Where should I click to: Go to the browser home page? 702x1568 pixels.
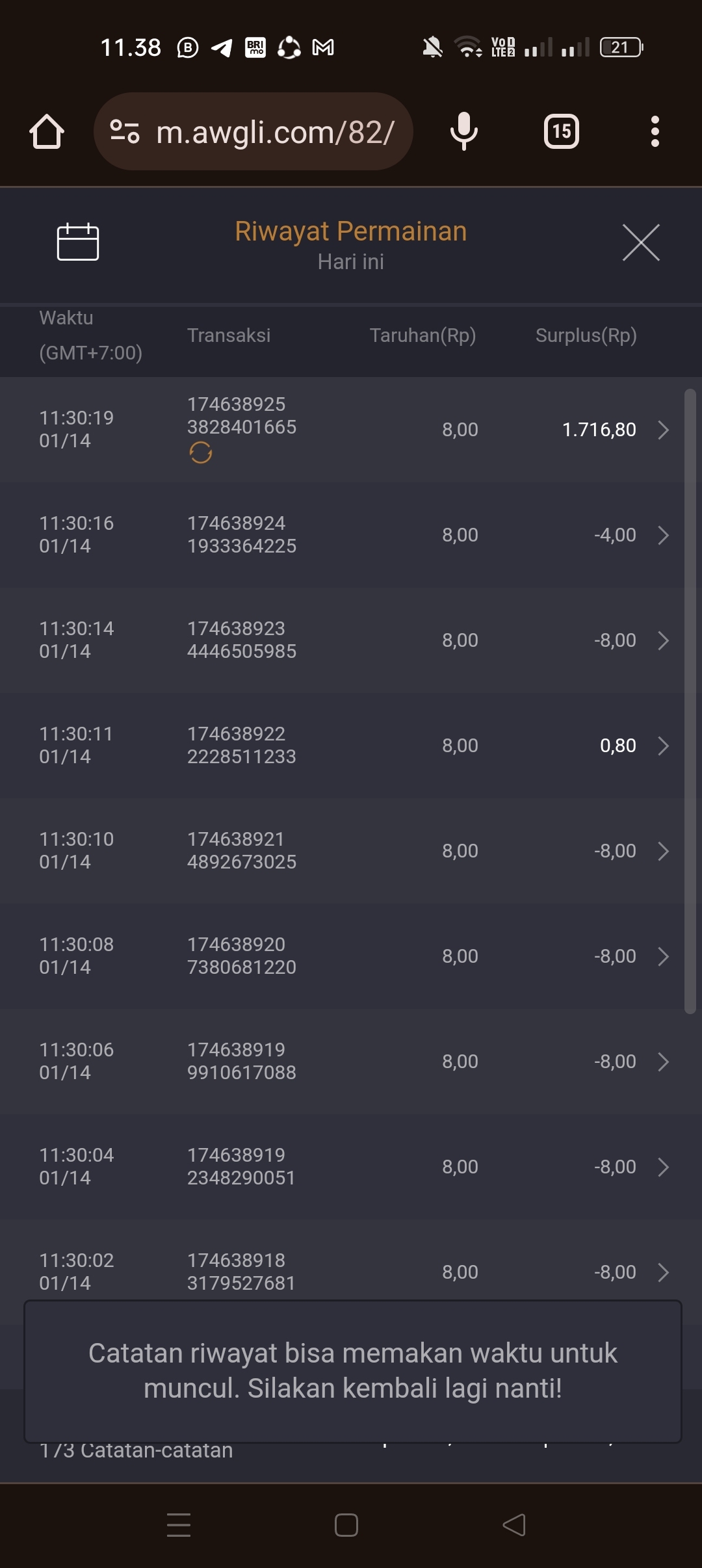click(x=47, y=132)
